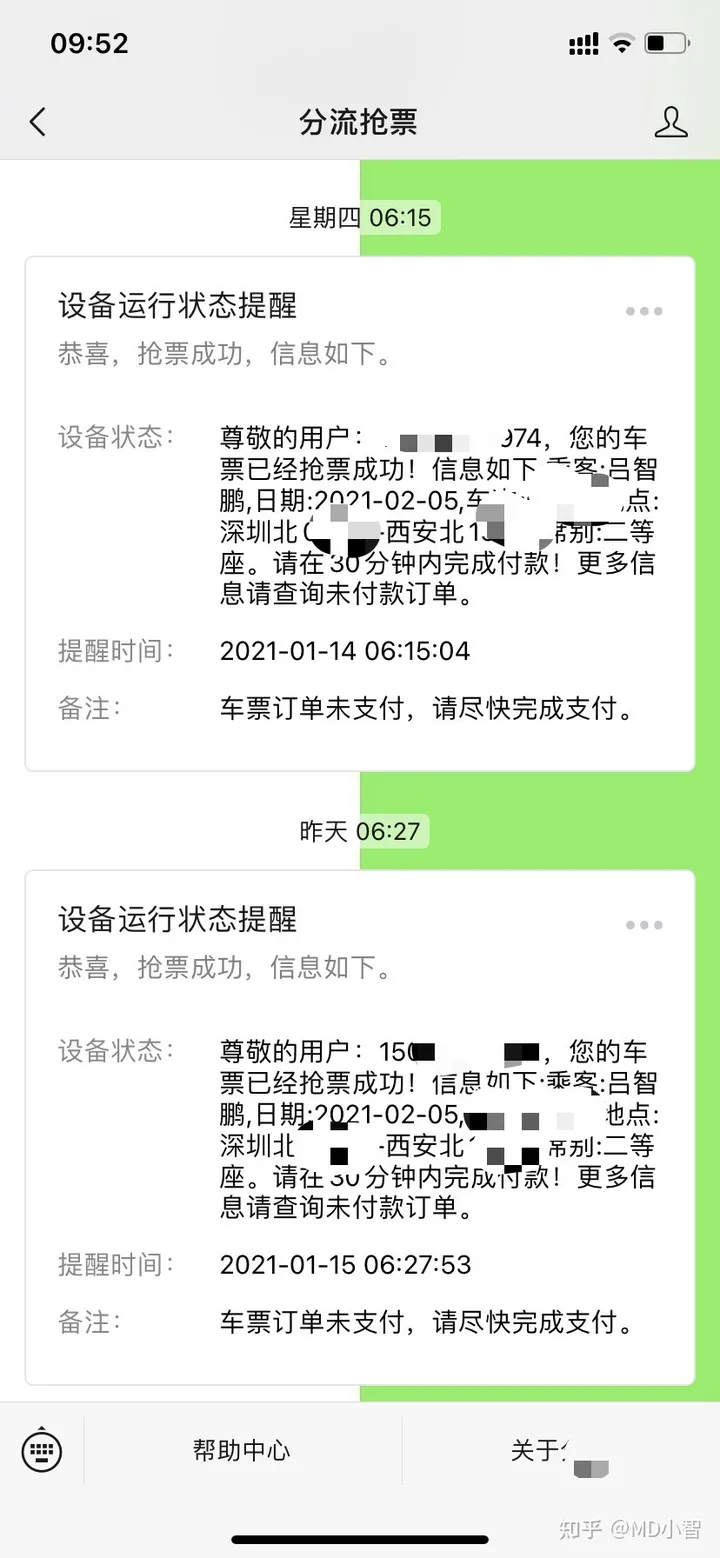This screenshot has width=720, height=1558.
Task: Tap the home indicator bar at bottom
Action: point(360,1538)
